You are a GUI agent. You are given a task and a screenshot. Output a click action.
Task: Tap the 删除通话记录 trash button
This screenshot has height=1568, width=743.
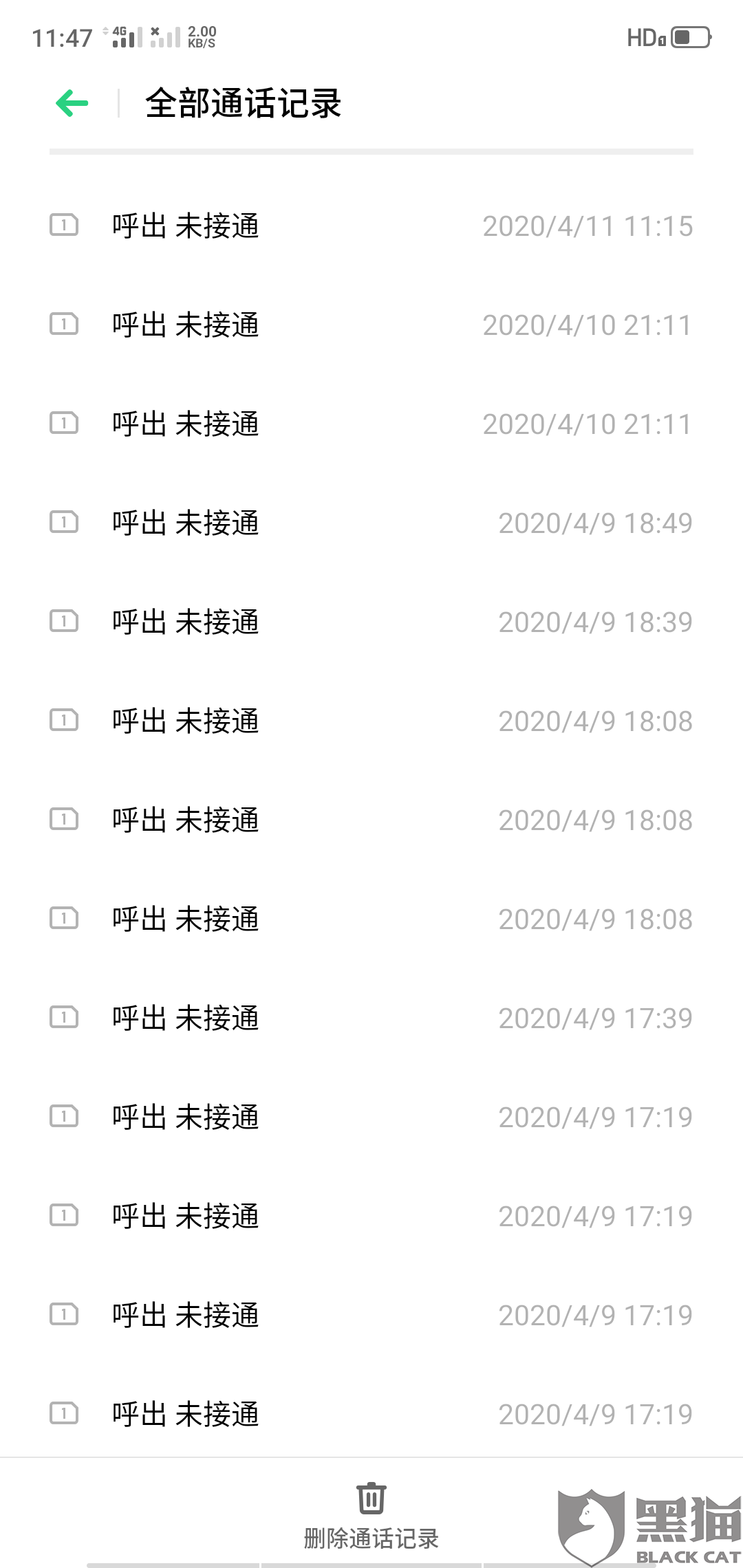371,1513
